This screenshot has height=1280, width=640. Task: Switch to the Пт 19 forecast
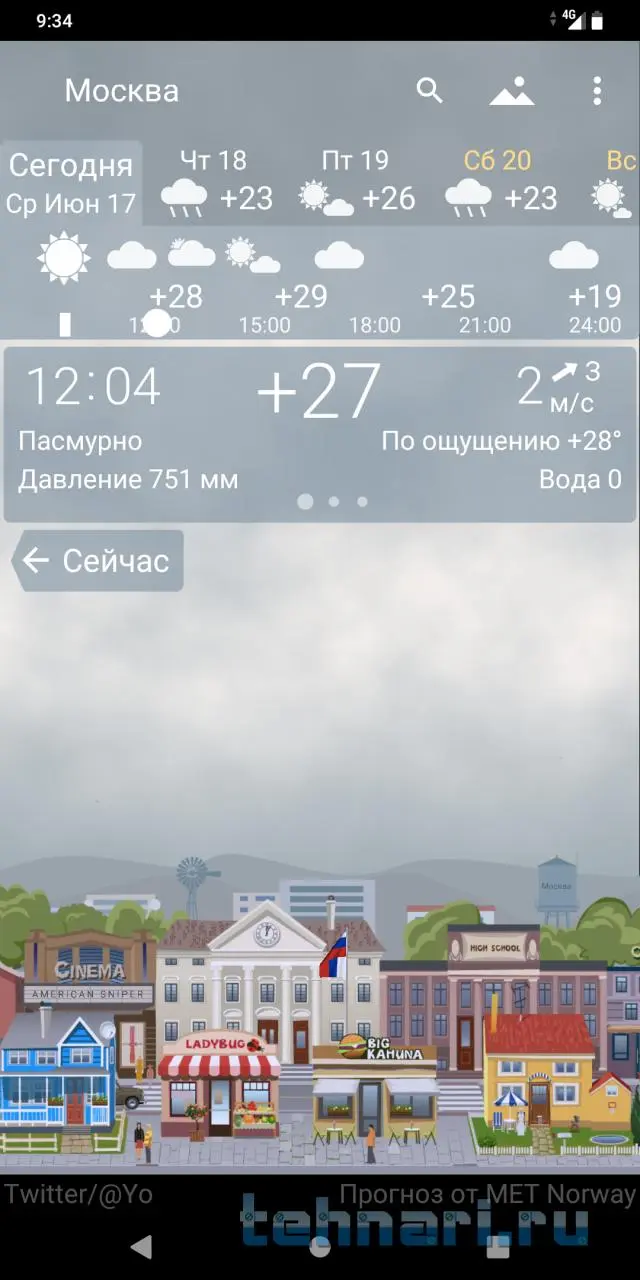click(x=357, y=183)
